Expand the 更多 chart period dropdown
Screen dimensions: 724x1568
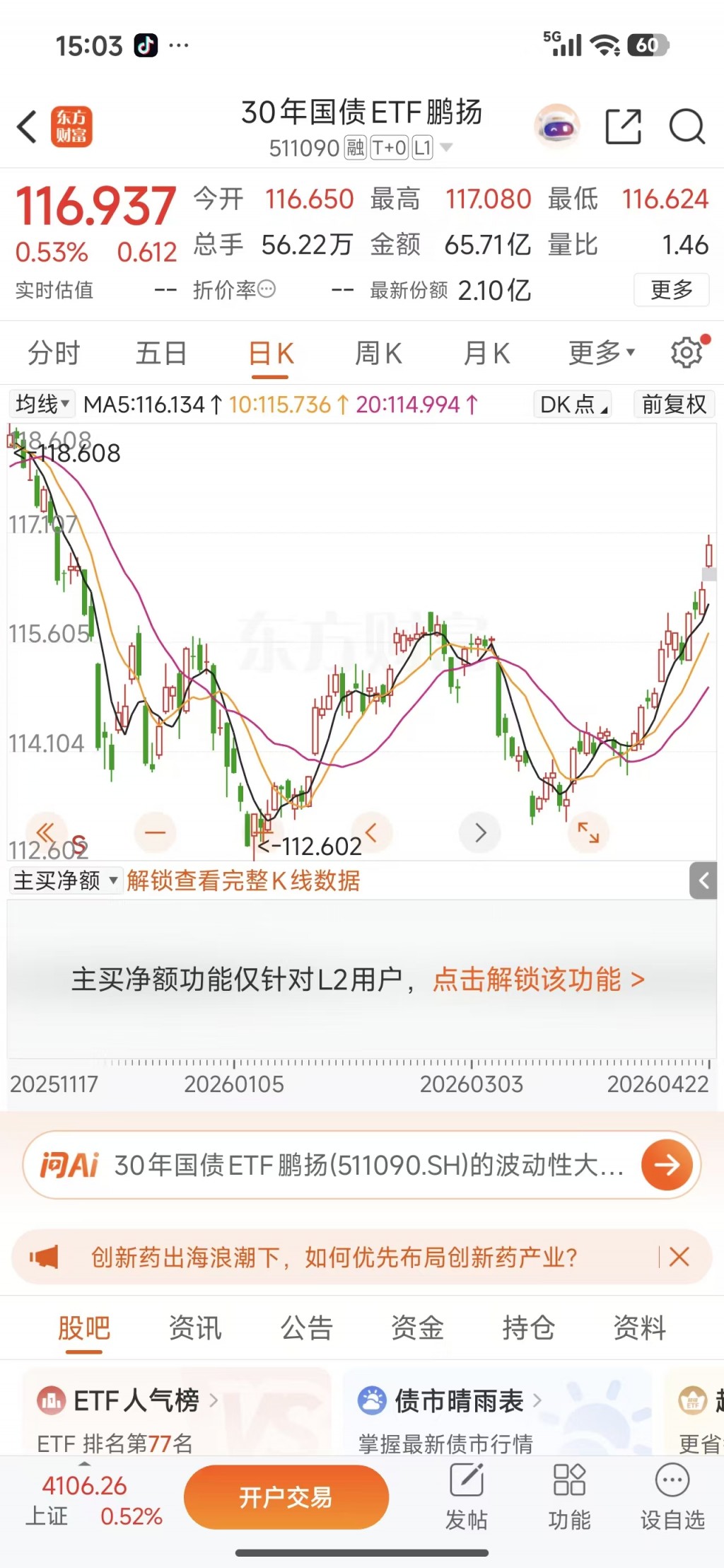[602, 353]
